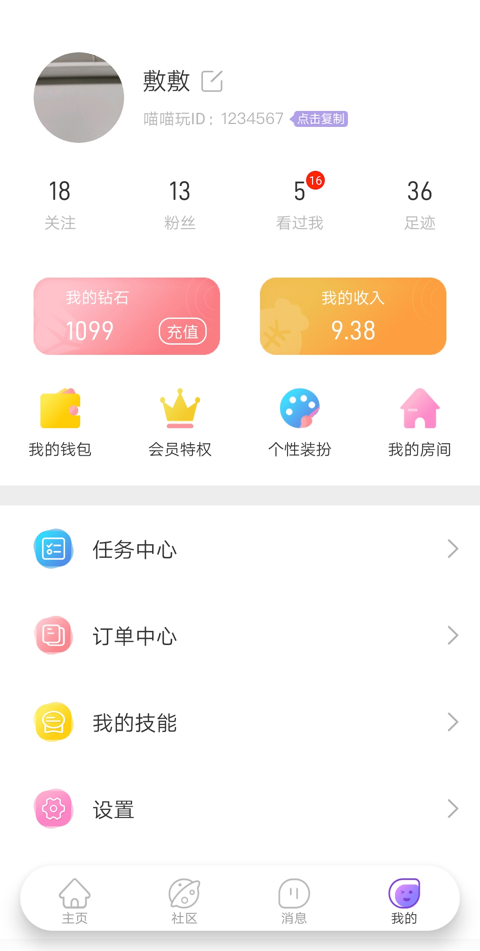Image resolution: width=480 pixels, height=951 pixels.
Task: Tap the edit icon next to the nickname 敷敷
Action: click(212, 81)
